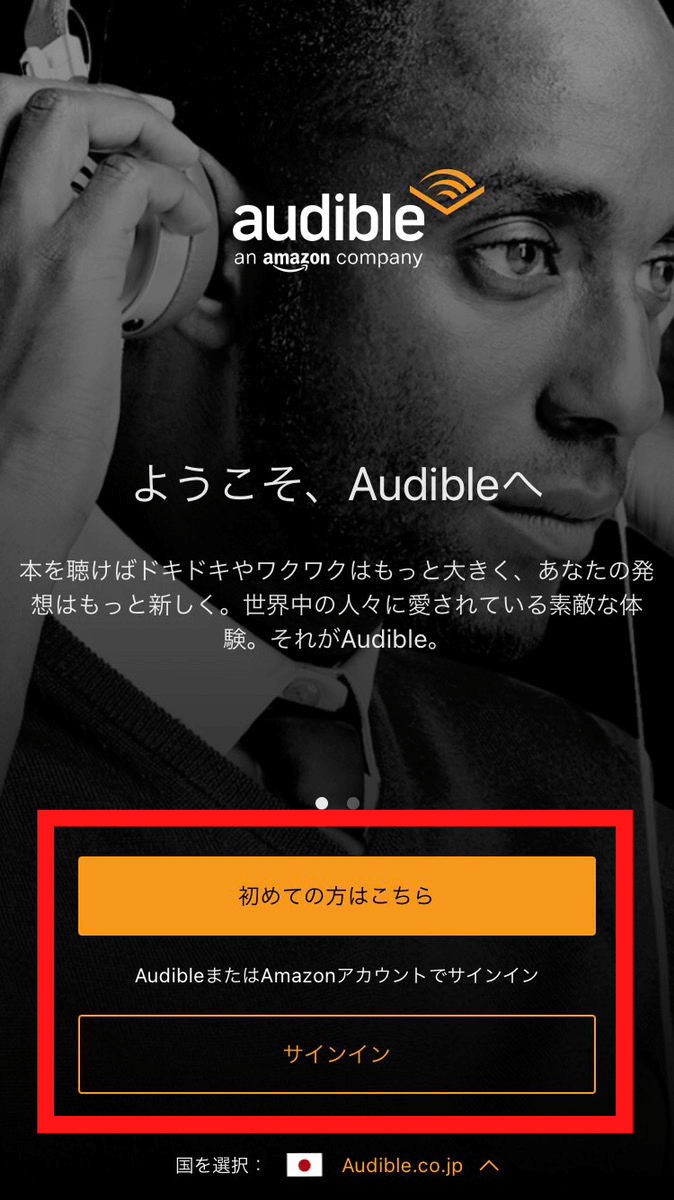Select the サインイン button
The height and width of the screenshot is (1200, 674).
(337, 1054)
